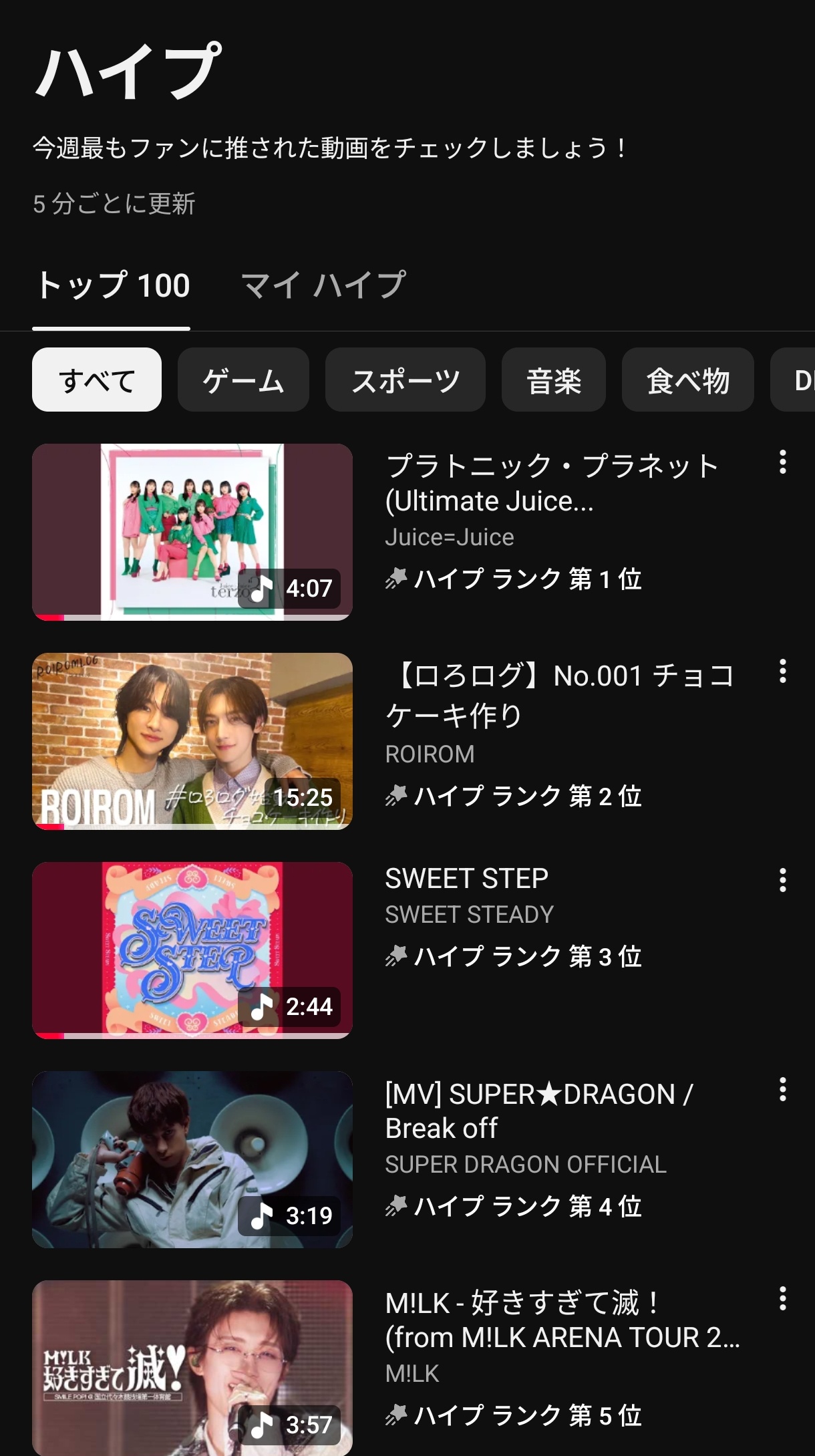The height and width of the screenshot is (1456, 815).
Task: Filter videos by 食べ物 chip
Action: pos(687,380)
